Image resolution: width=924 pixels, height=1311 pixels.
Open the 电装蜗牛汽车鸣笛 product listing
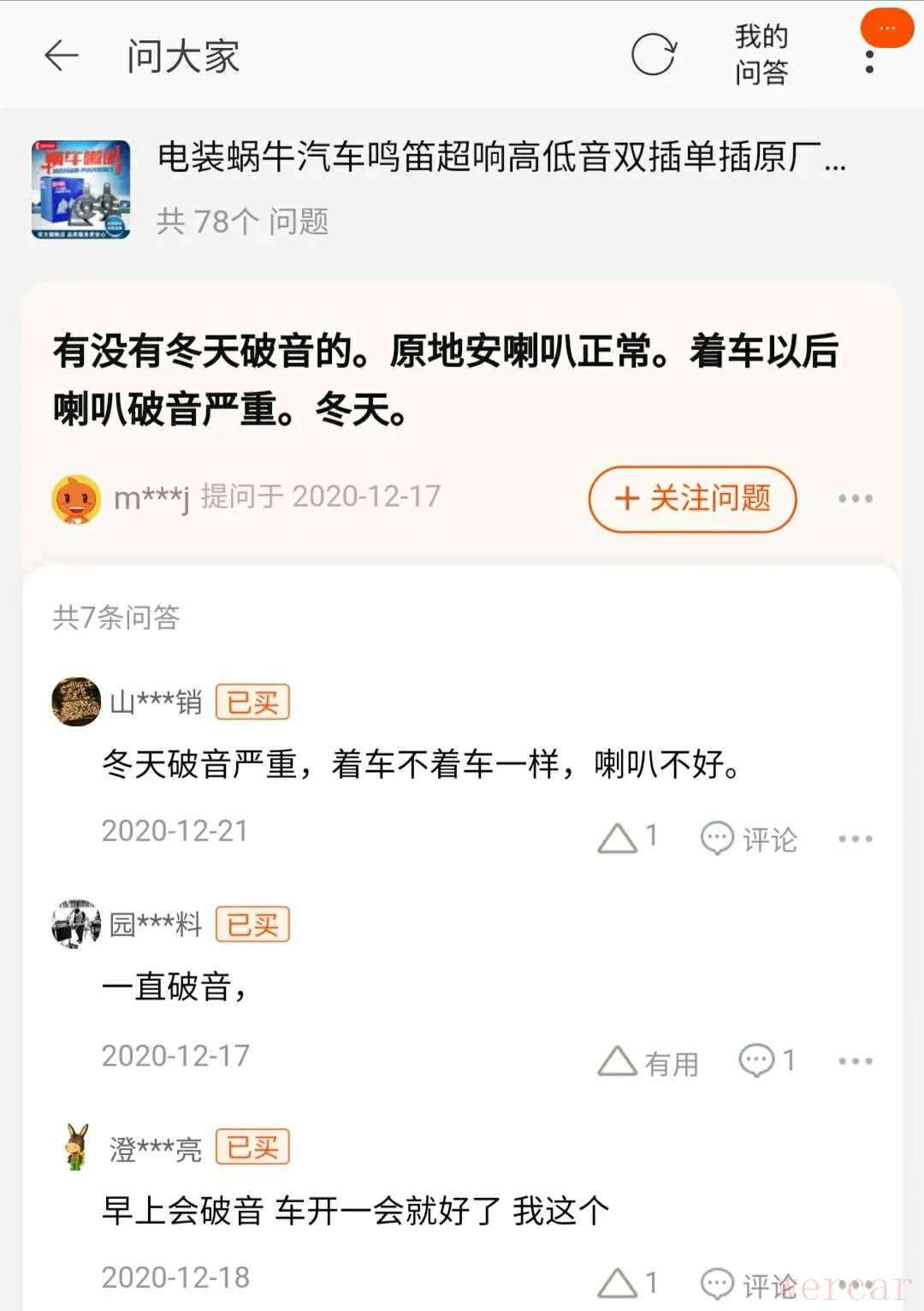[x=501, y=157]
